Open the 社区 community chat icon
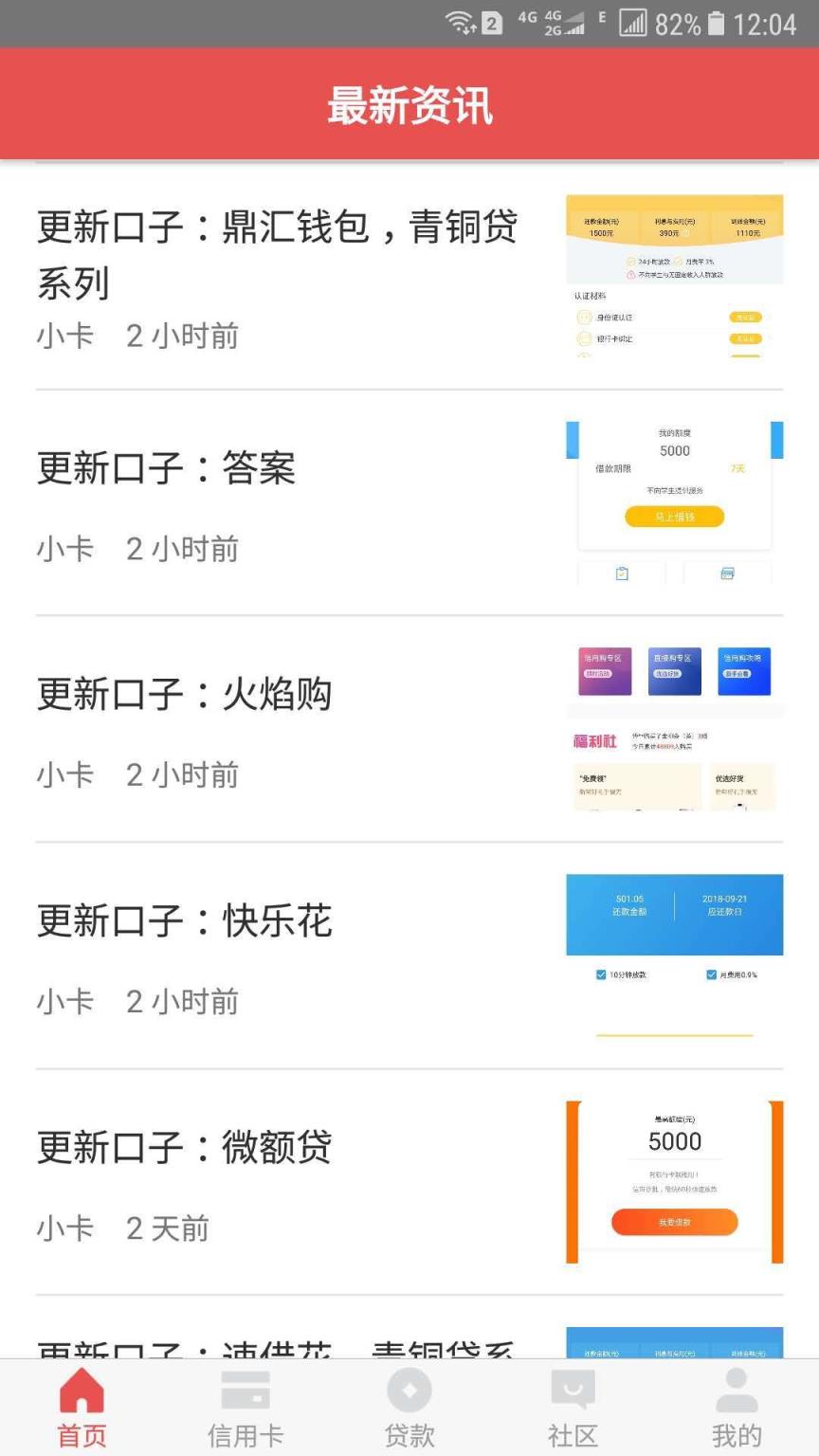Viewport: 819px width, 1456px height. [572, 1390]
